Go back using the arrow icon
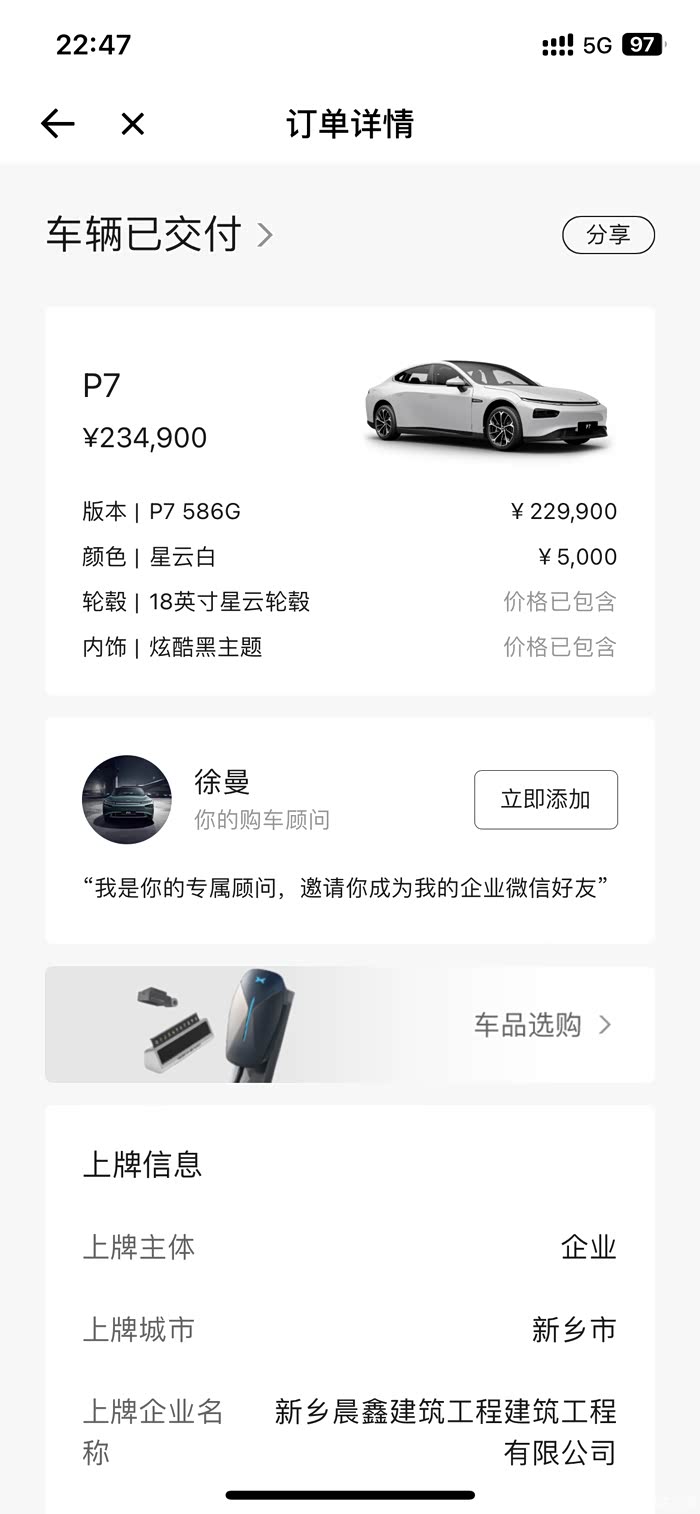 (58, 124)
